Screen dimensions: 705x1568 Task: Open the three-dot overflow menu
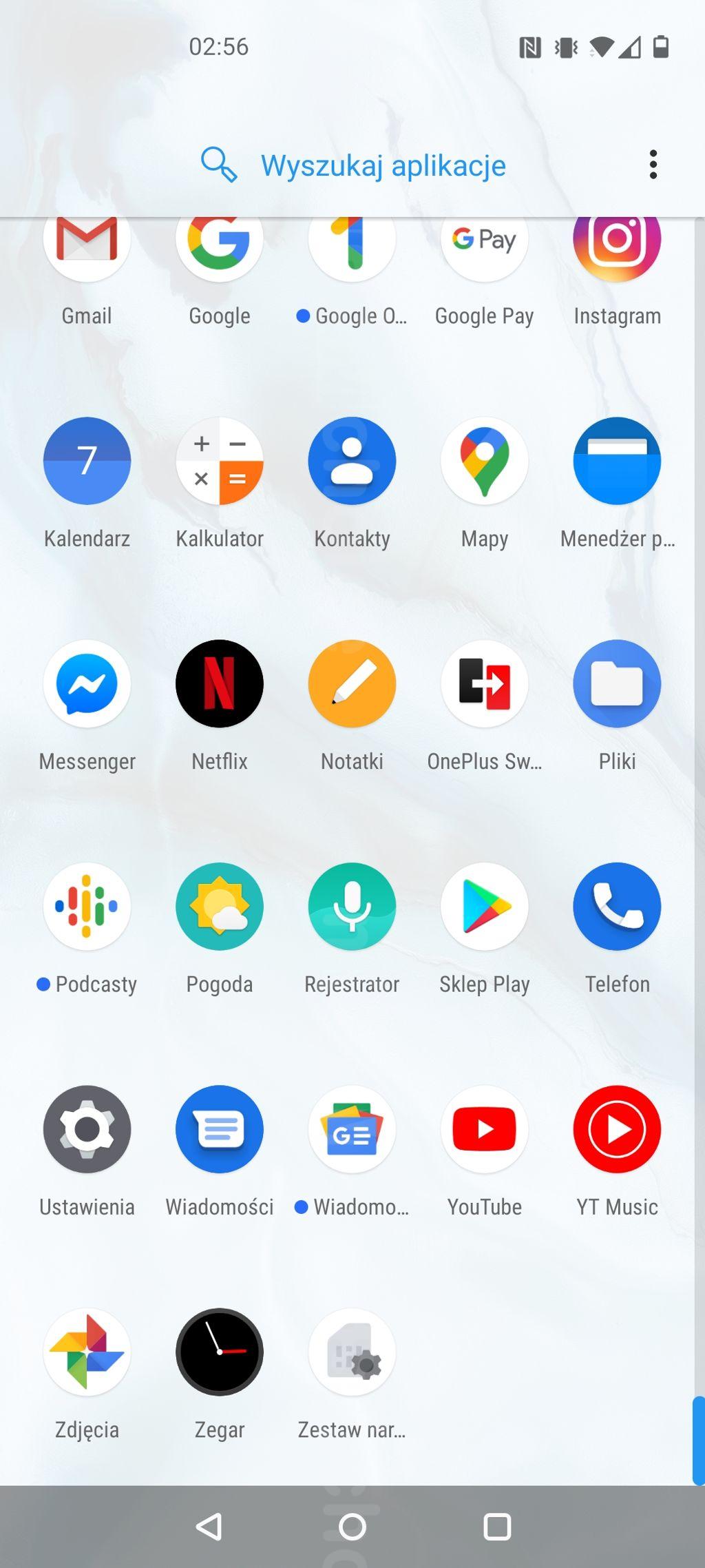pos(653,165)
